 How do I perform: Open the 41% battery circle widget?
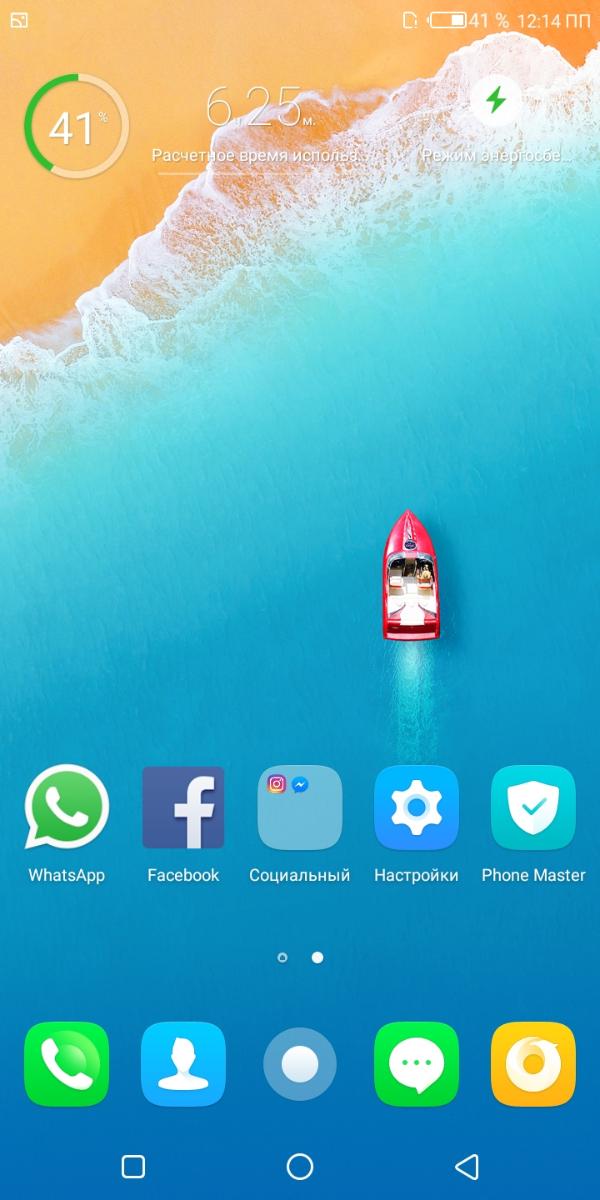(76, 127)
